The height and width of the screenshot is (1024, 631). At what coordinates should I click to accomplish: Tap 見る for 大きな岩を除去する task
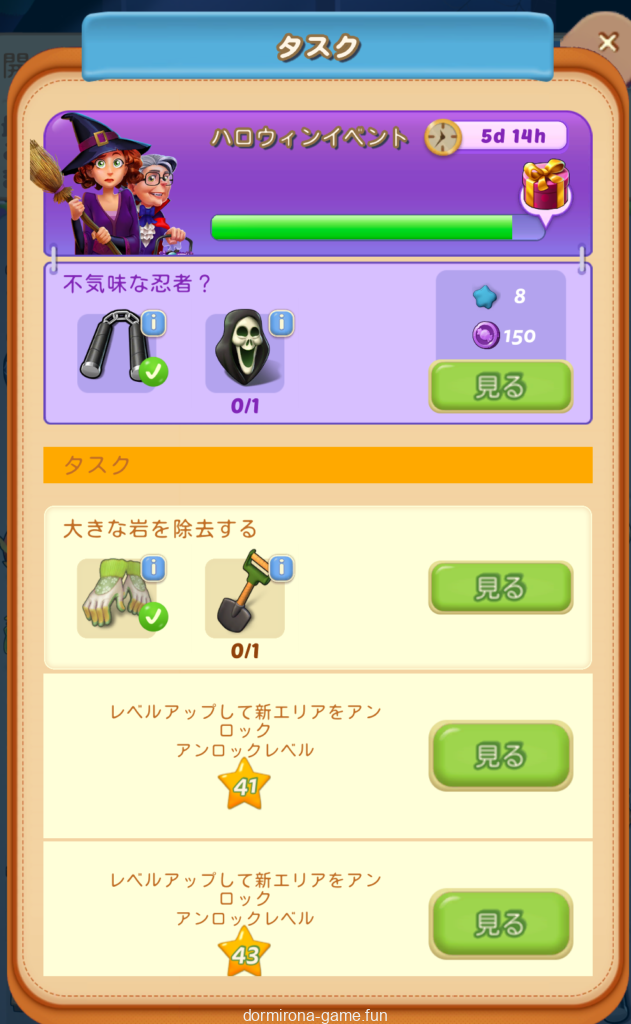pos(500,587)
